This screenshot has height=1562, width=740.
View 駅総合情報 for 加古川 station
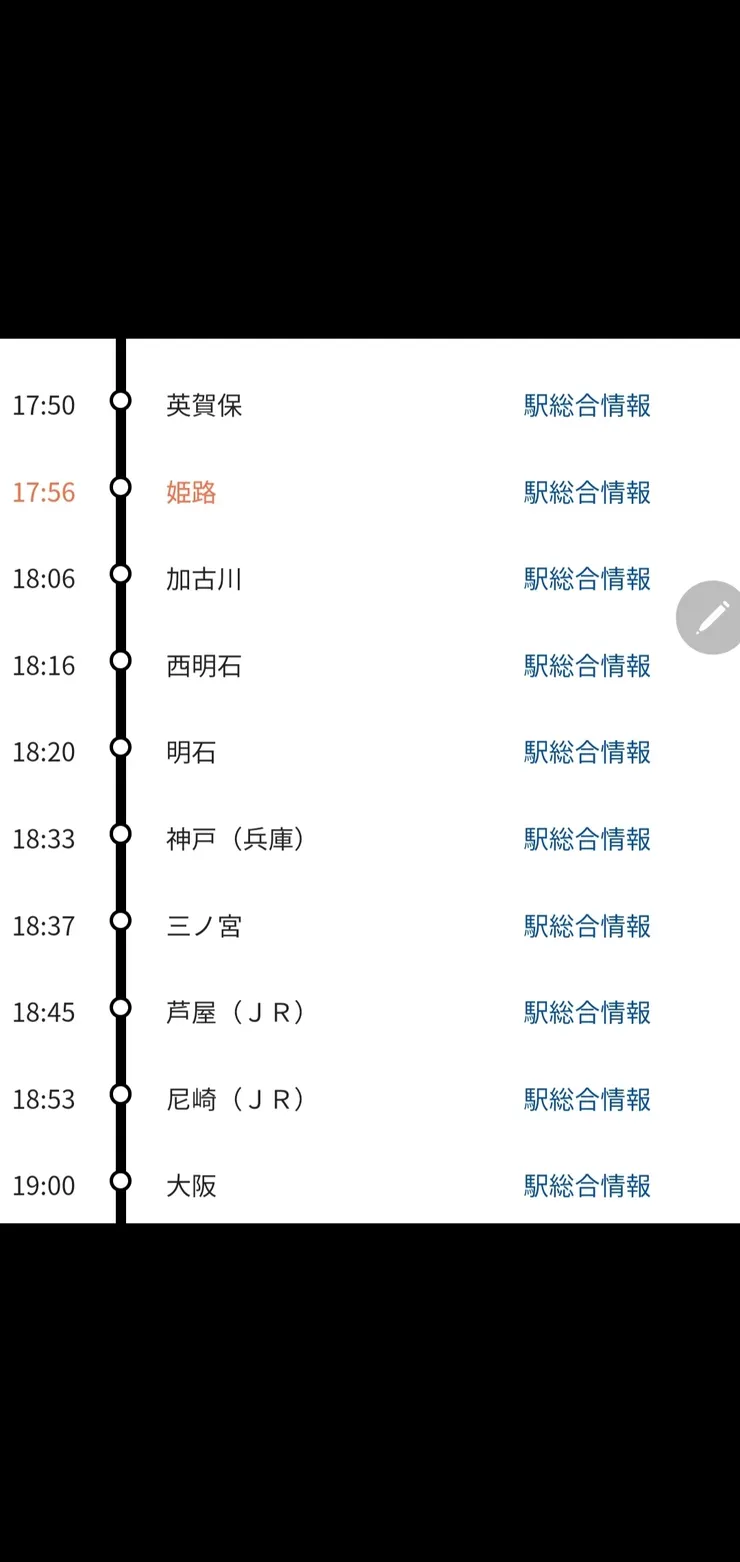pyautogui.click(x=587, y=579)
